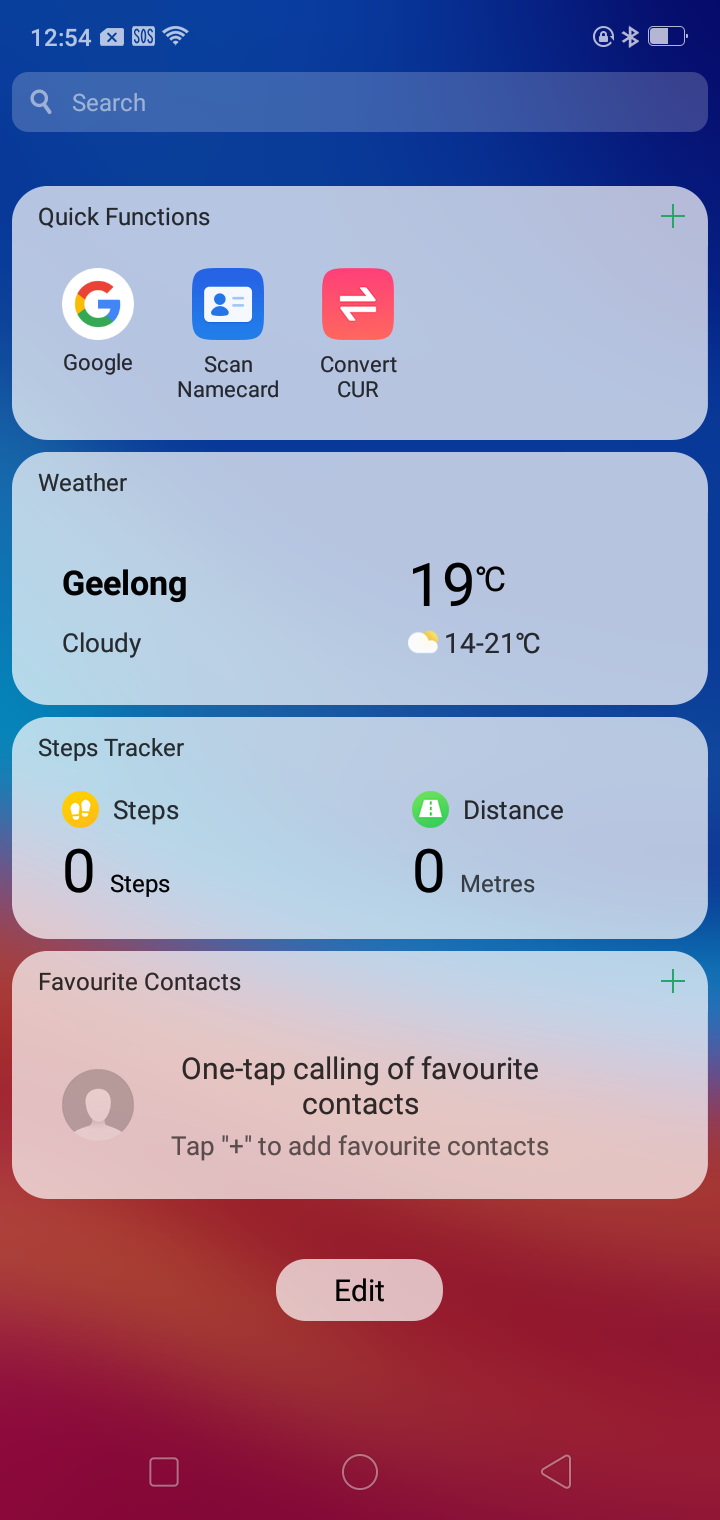Open Scan Namecard
This screenshot has height=1520, width=720.
click(x=228, y=334)
